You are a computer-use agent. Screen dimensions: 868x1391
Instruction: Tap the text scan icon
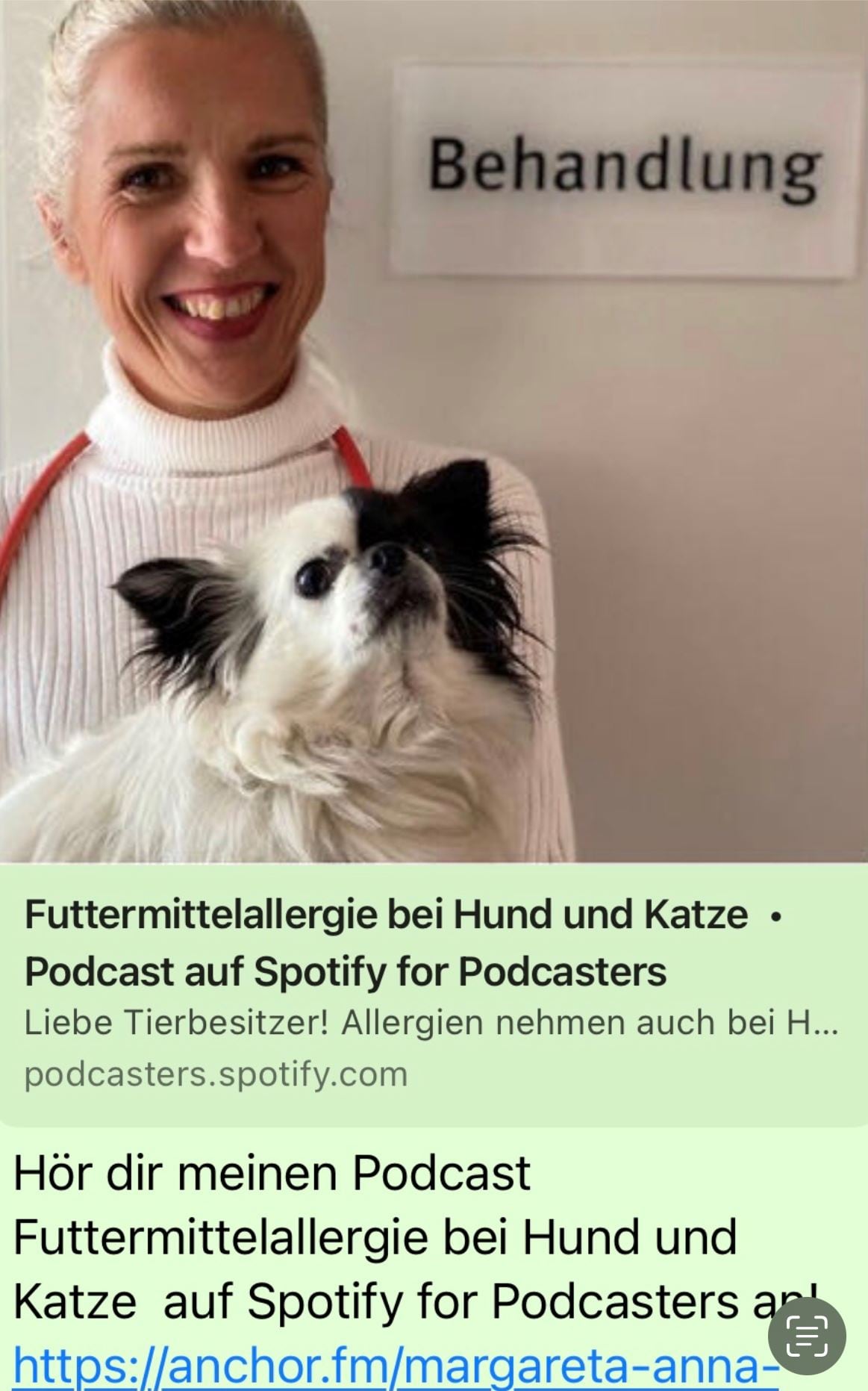(807, 1335)
